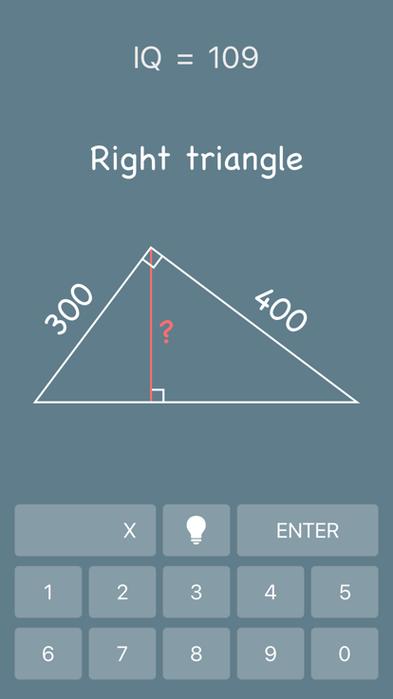Tap the number 2 key
This screenshot has height=699, width=393.
coord(122,592)
